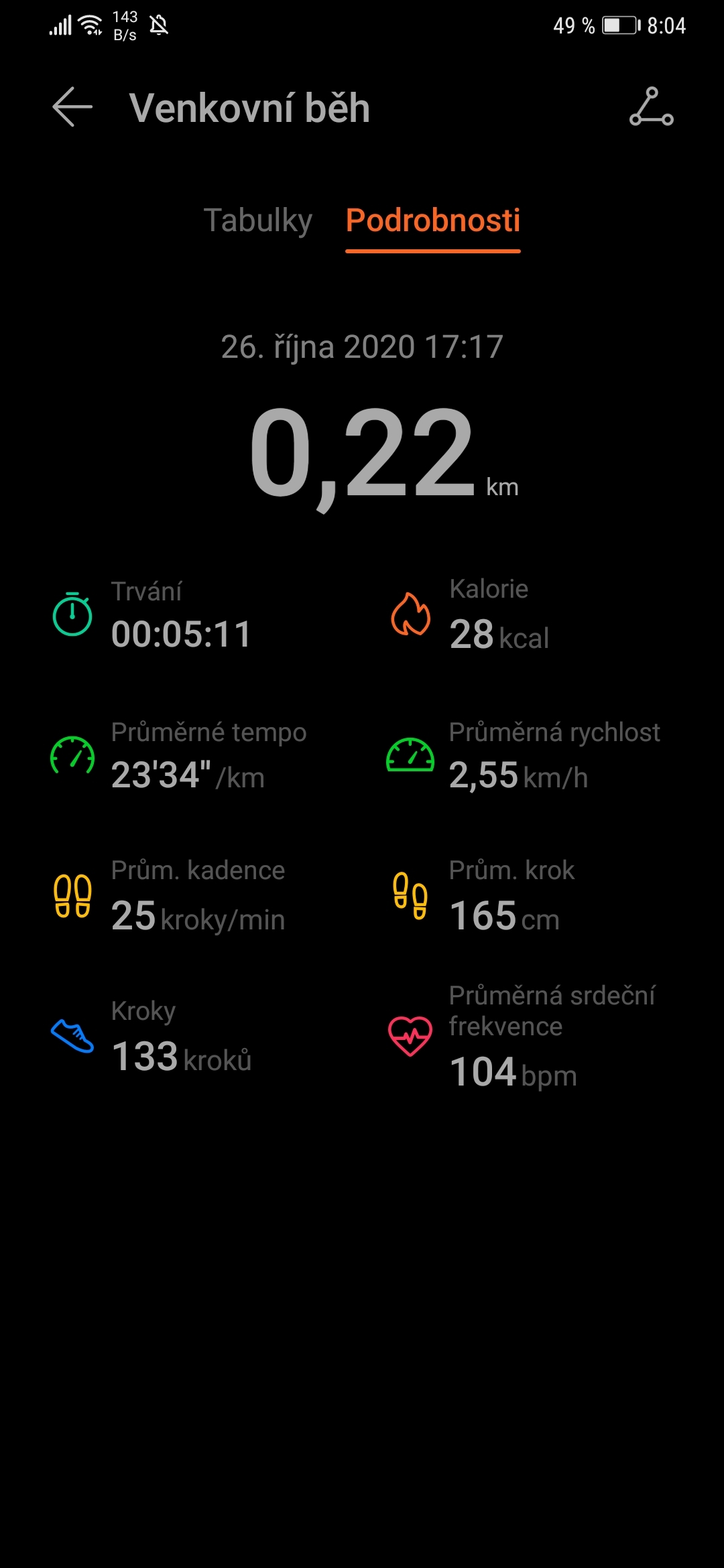
Task: Tap the average heart rate value 104 bpm
Action: click(511, 1072)
